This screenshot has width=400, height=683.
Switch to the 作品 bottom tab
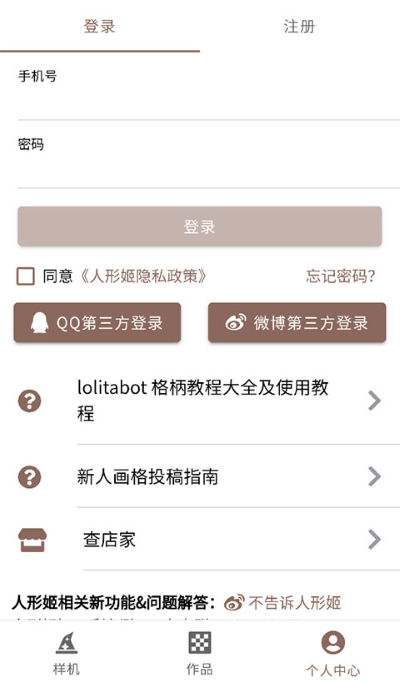click(x=200, y=653)
